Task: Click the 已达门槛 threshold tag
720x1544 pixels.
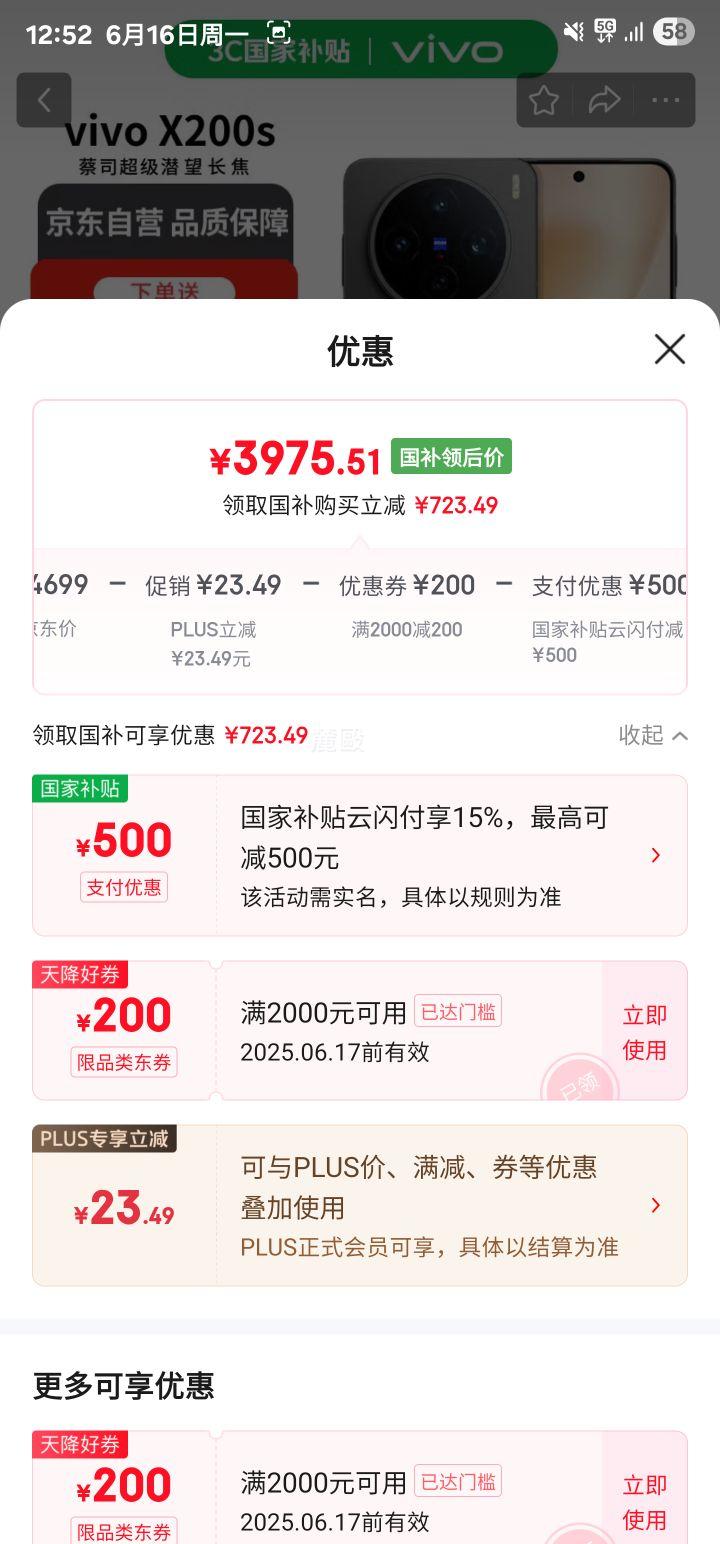Action: (457, 1013)
